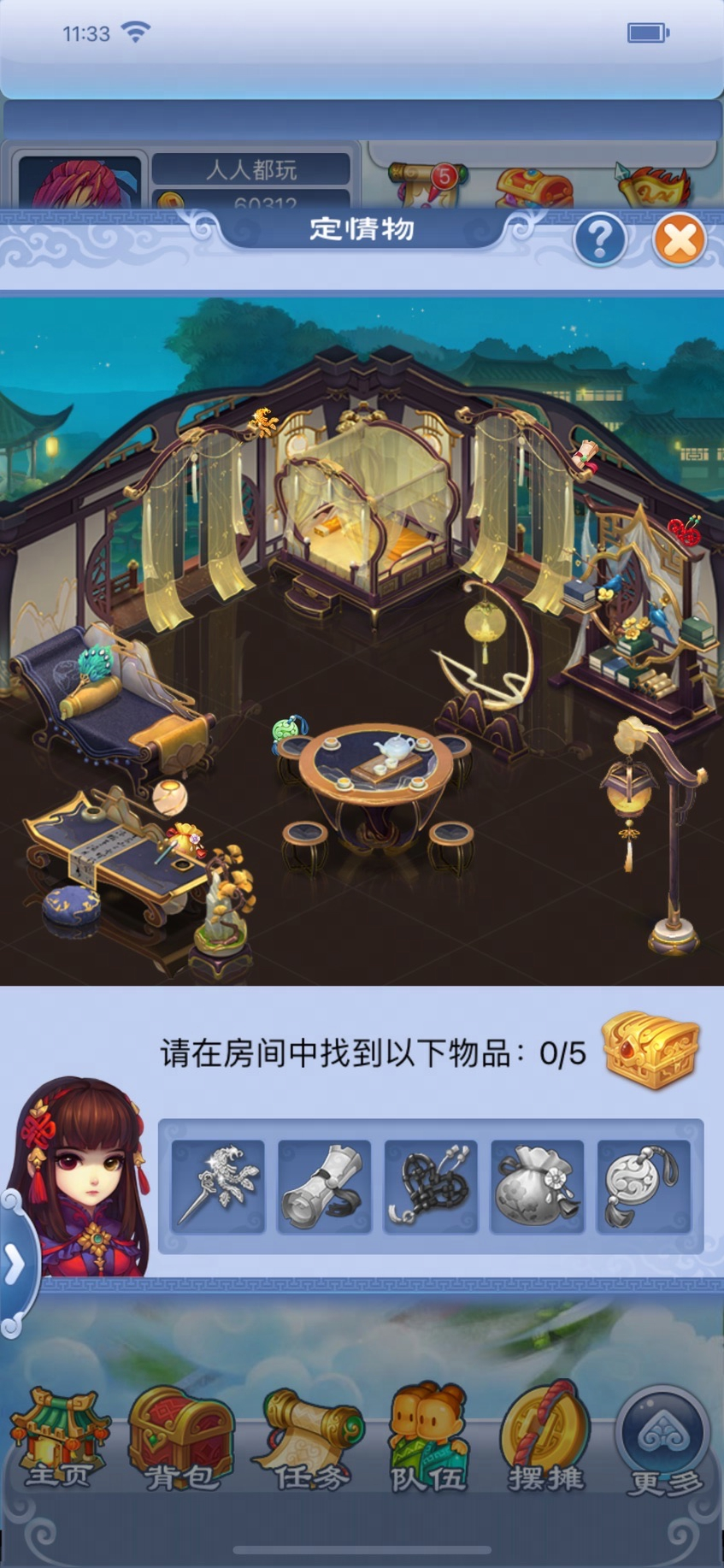Show more options with 更多
Viewport: 724px width, 1568px height.
click(x=663, y=1443)
